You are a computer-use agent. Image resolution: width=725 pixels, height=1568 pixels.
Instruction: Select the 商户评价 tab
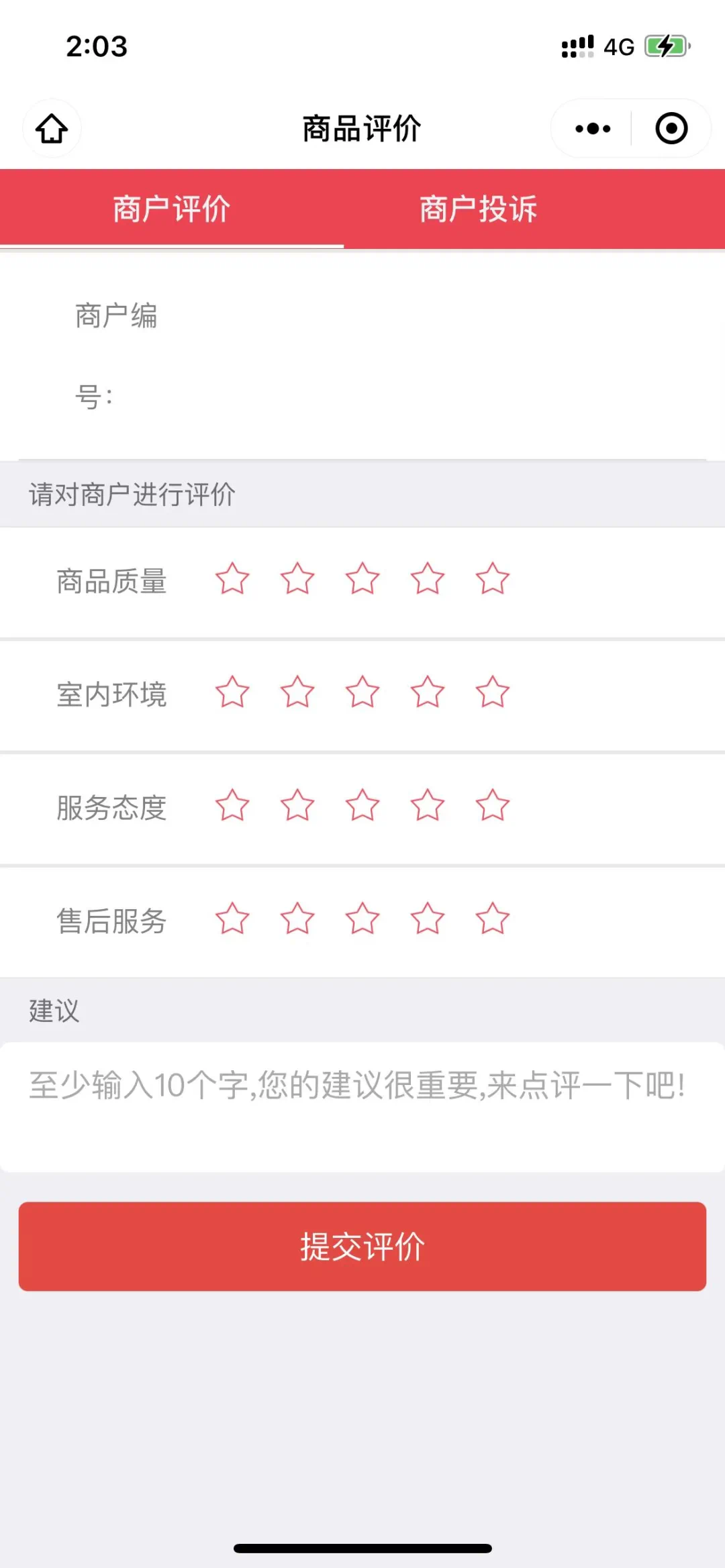coord(171,209)
